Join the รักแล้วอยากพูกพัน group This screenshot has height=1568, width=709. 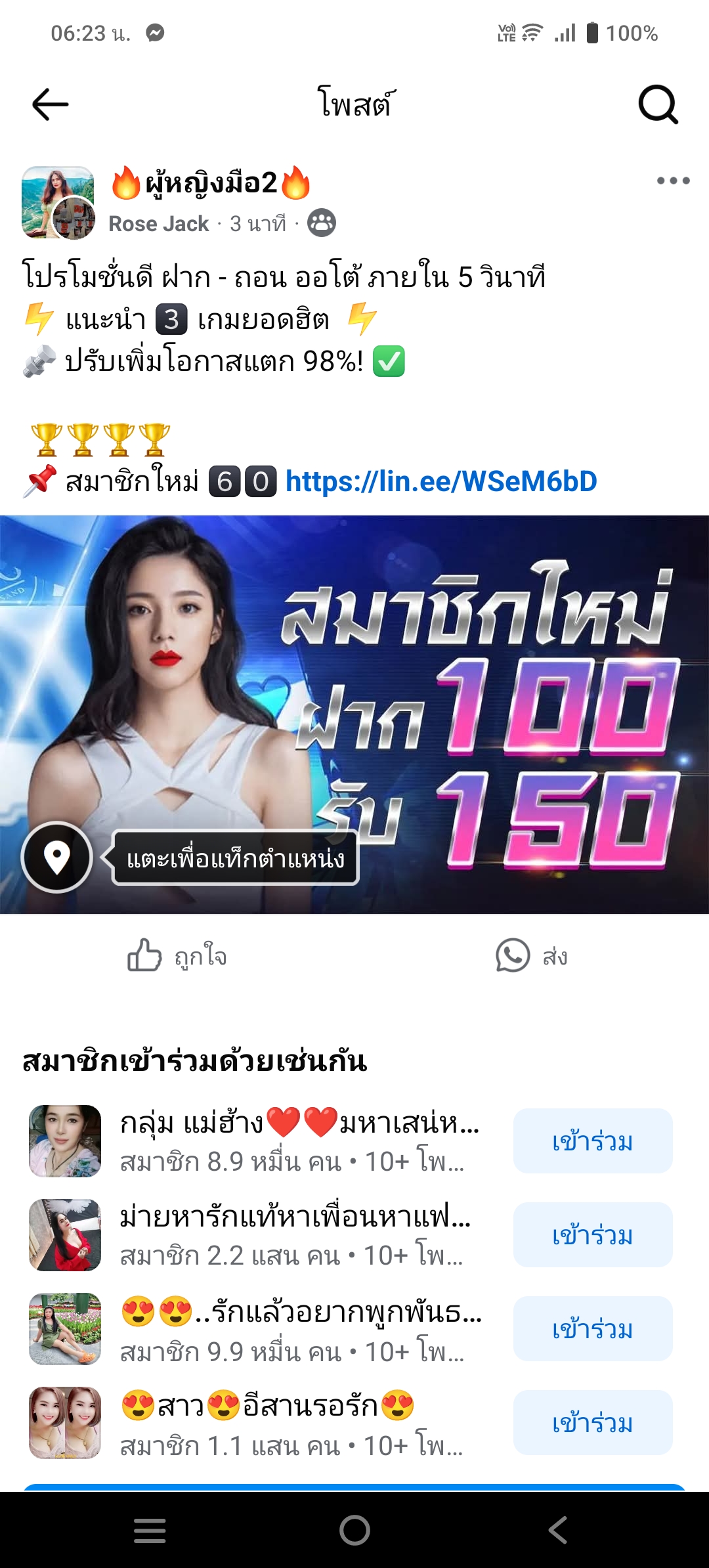pos(592,1329)
